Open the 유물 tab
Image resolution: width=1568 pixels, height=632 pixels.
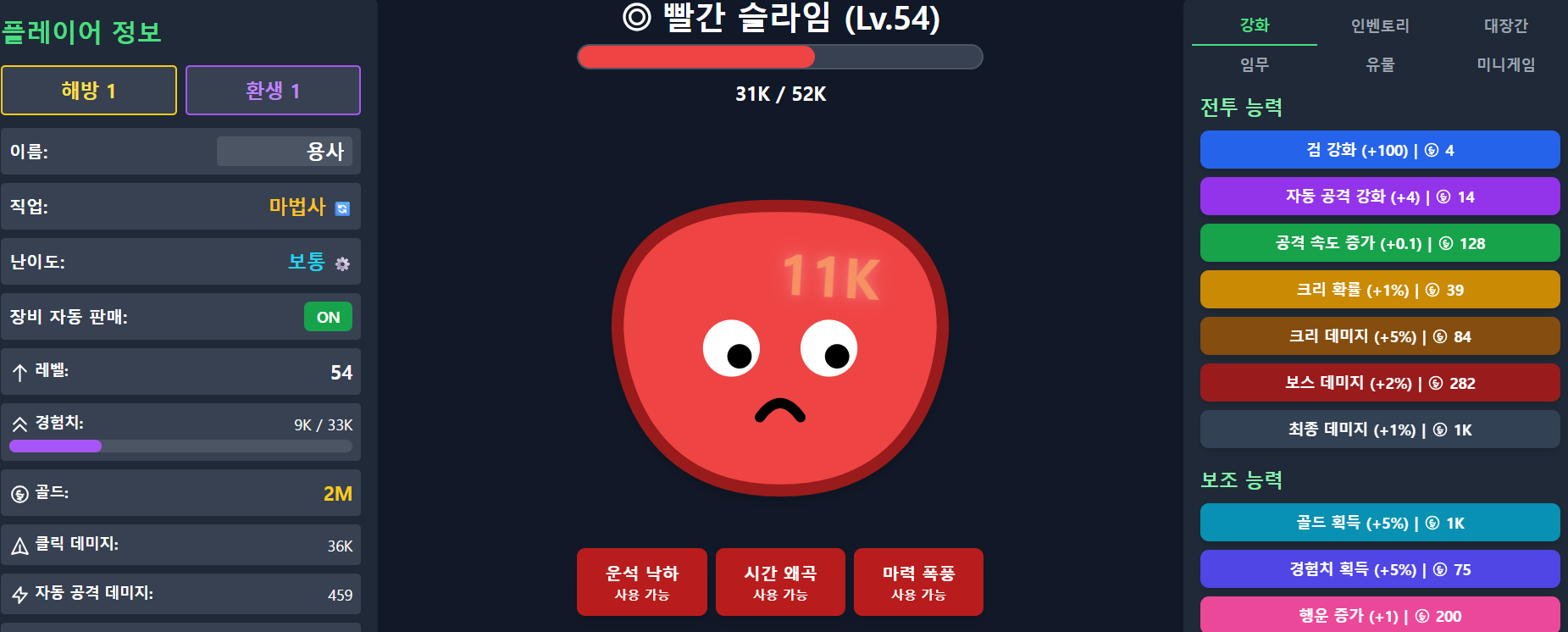[1380, 64]
